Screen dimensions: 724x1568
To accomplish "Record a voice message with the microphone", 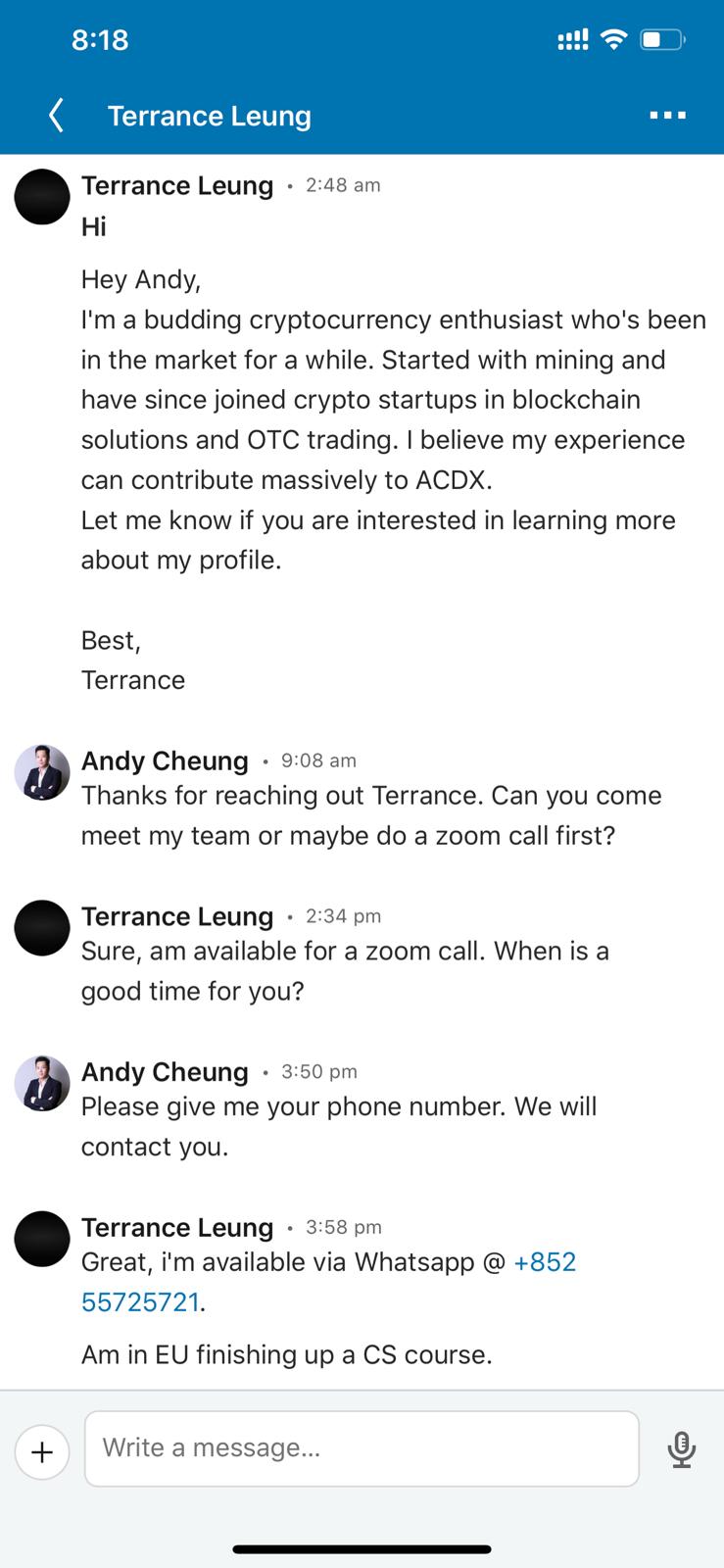I will 681,1449.
